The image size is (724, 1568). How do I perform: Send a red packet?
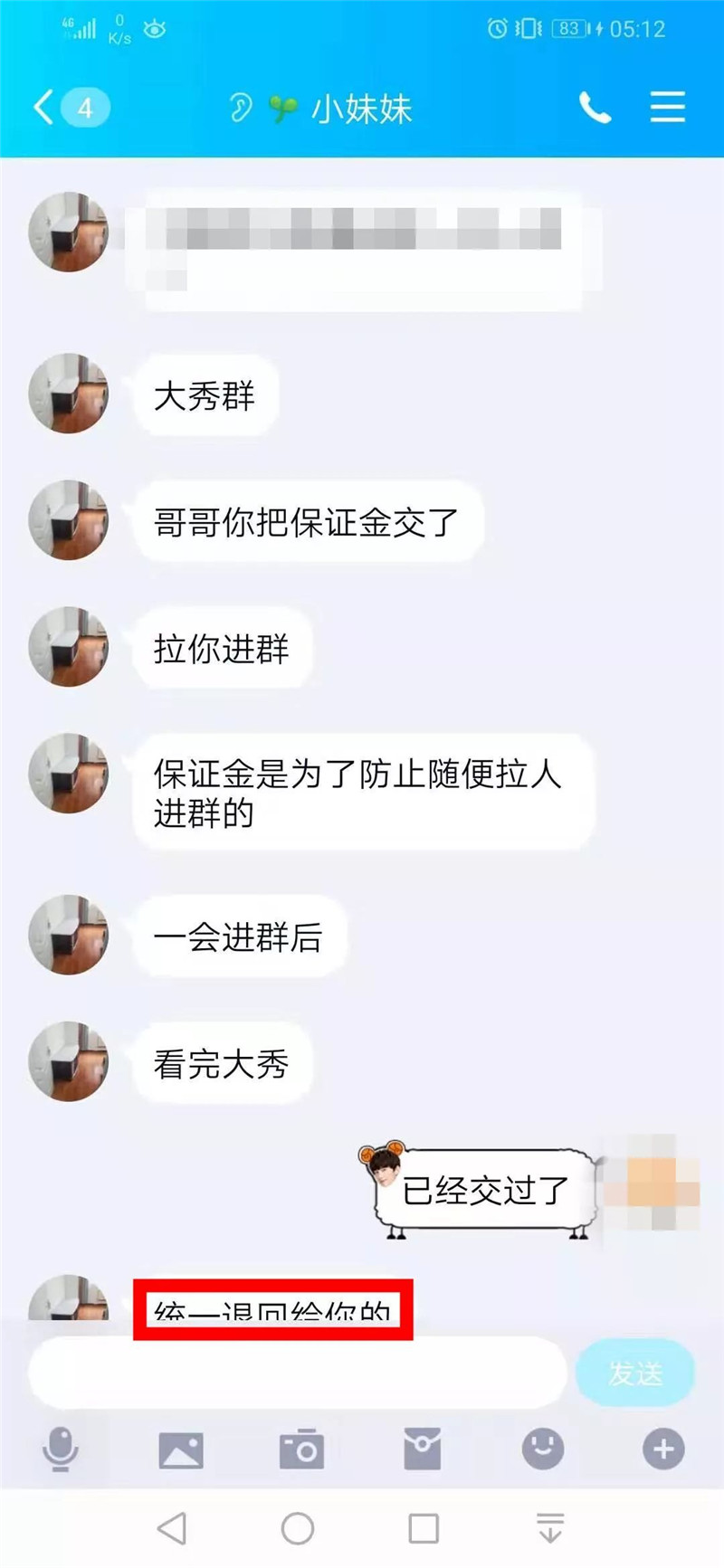point(422,1449)
